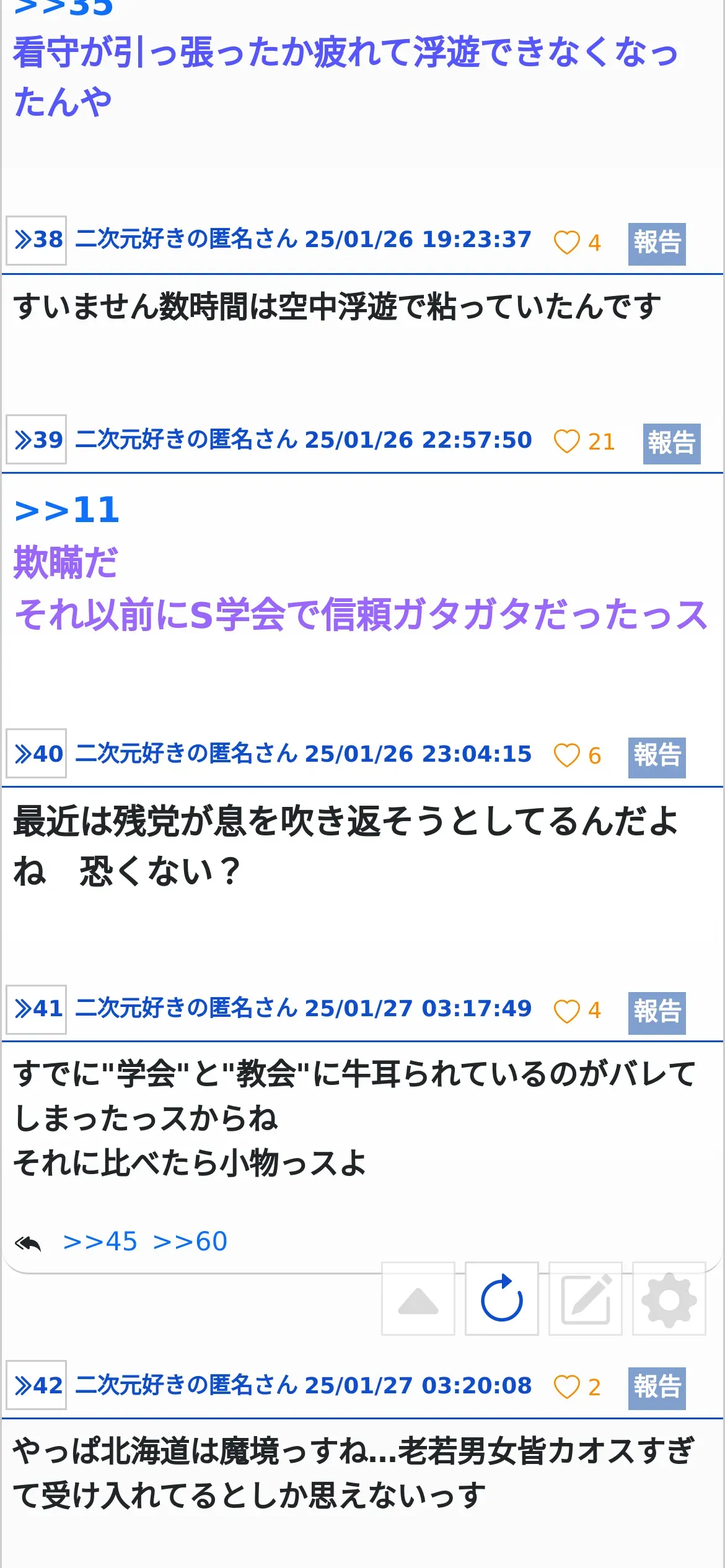Open settings via the gear icon
Viewport: 725px width, 1568px height.
click(669, 1299)
